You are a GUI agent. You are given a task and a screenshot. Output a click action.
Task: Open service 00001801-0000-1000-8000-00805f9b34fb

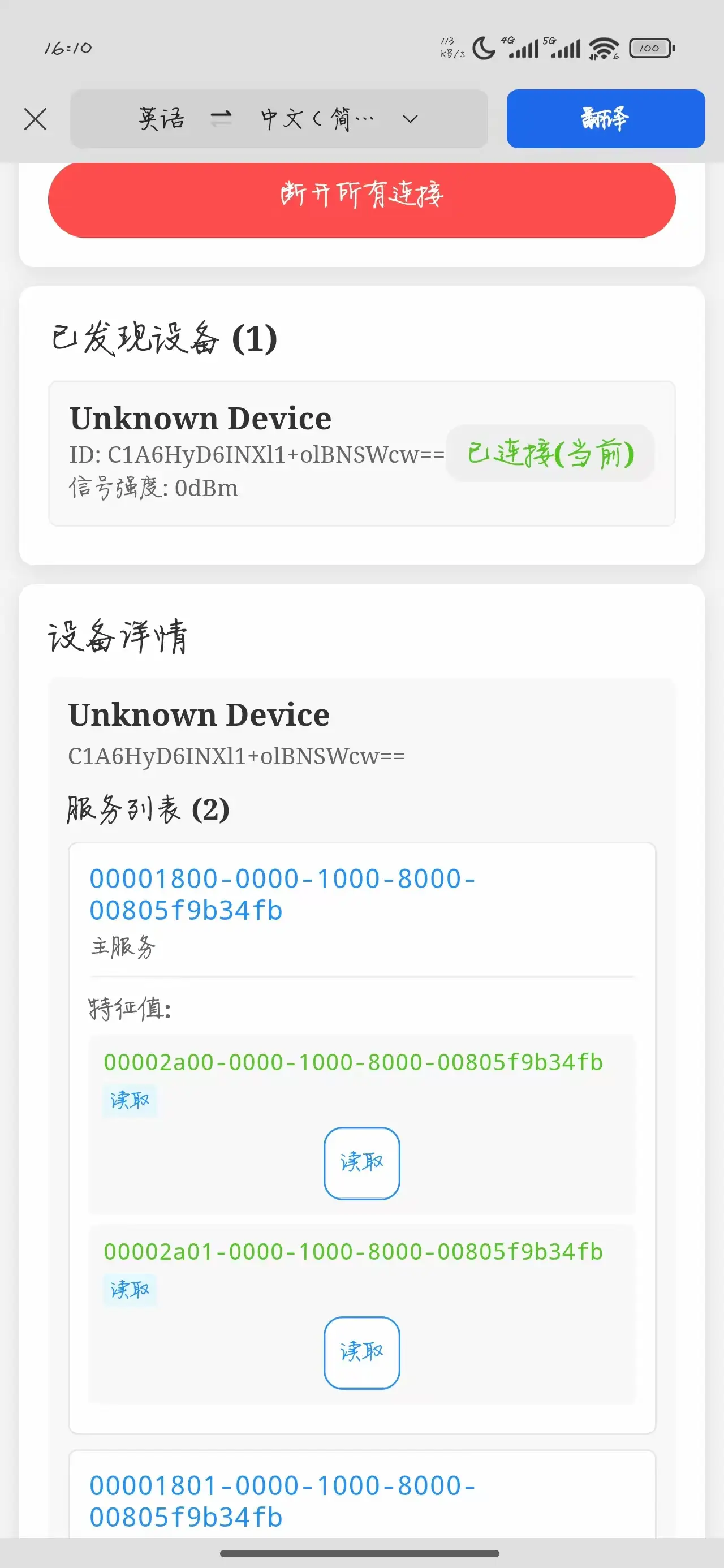[282, 1501]
